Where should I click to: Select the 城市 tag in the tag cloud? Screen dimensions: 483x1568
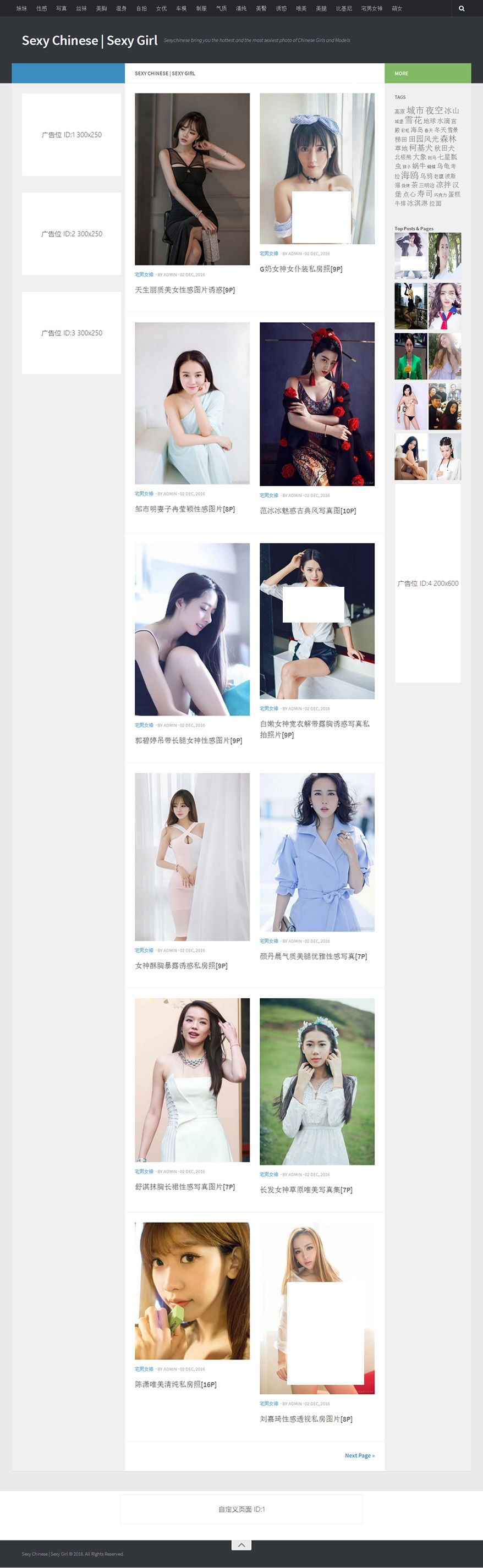click(415, 110)
